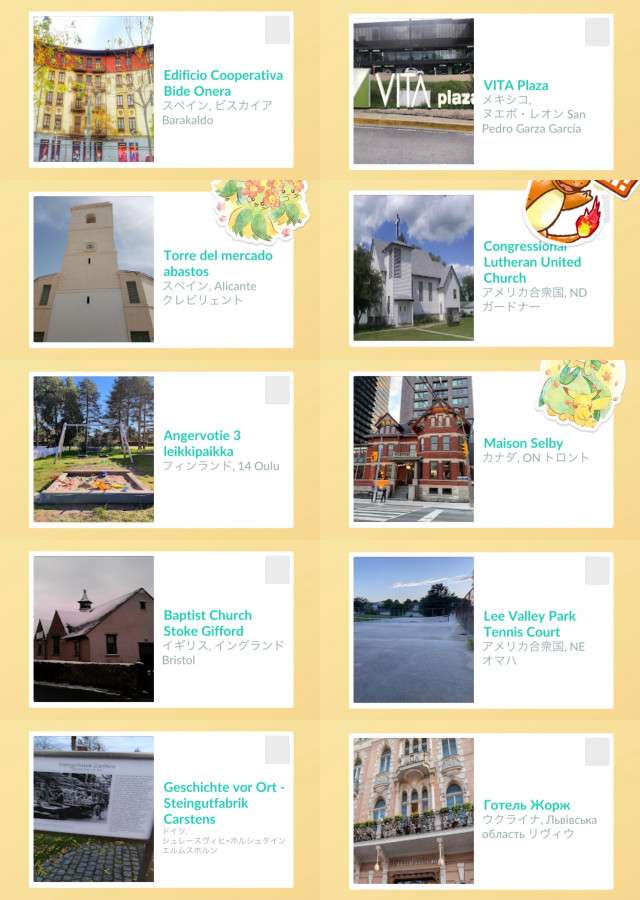Open the Geschichte vor Ort Steingutfabrik Carstens postcard
The image size is (640, 900).
pos(161,810)
